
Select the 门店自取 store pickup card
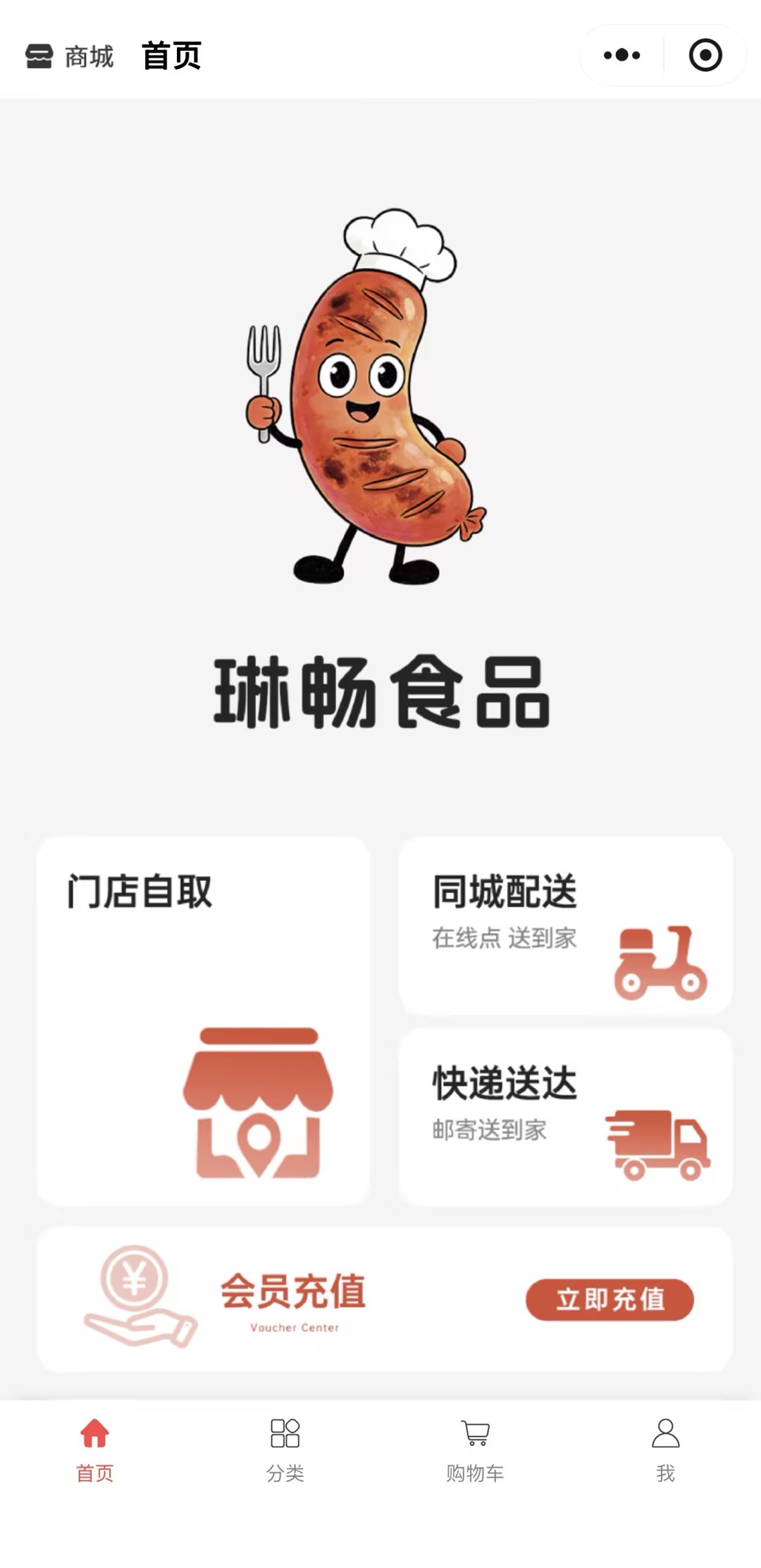point(204,1020)
